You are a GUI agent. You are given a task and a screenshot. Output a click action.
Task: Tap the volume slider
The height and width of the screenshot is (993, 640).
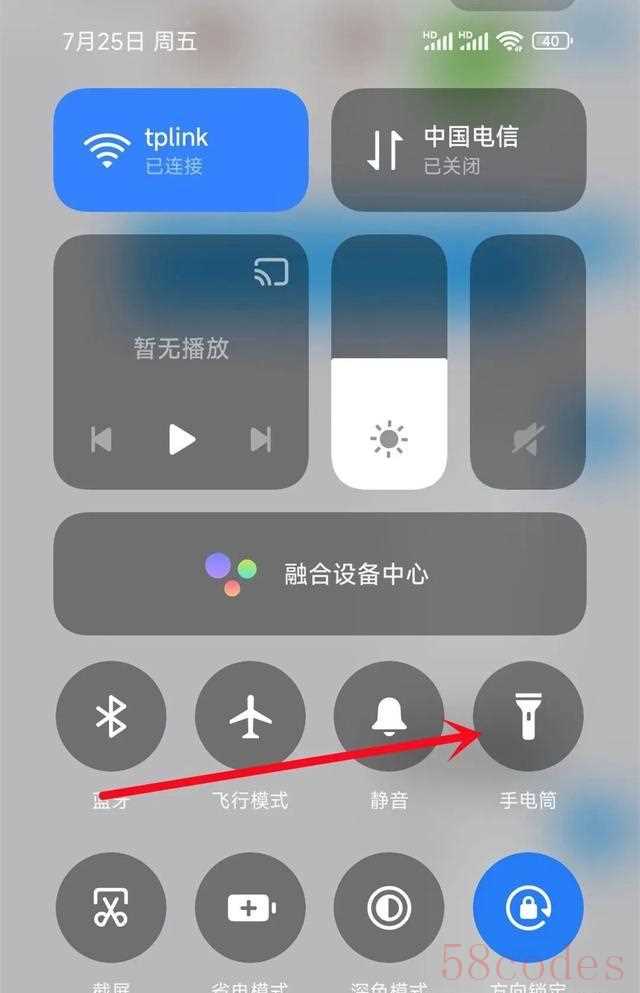coord(527,362)
